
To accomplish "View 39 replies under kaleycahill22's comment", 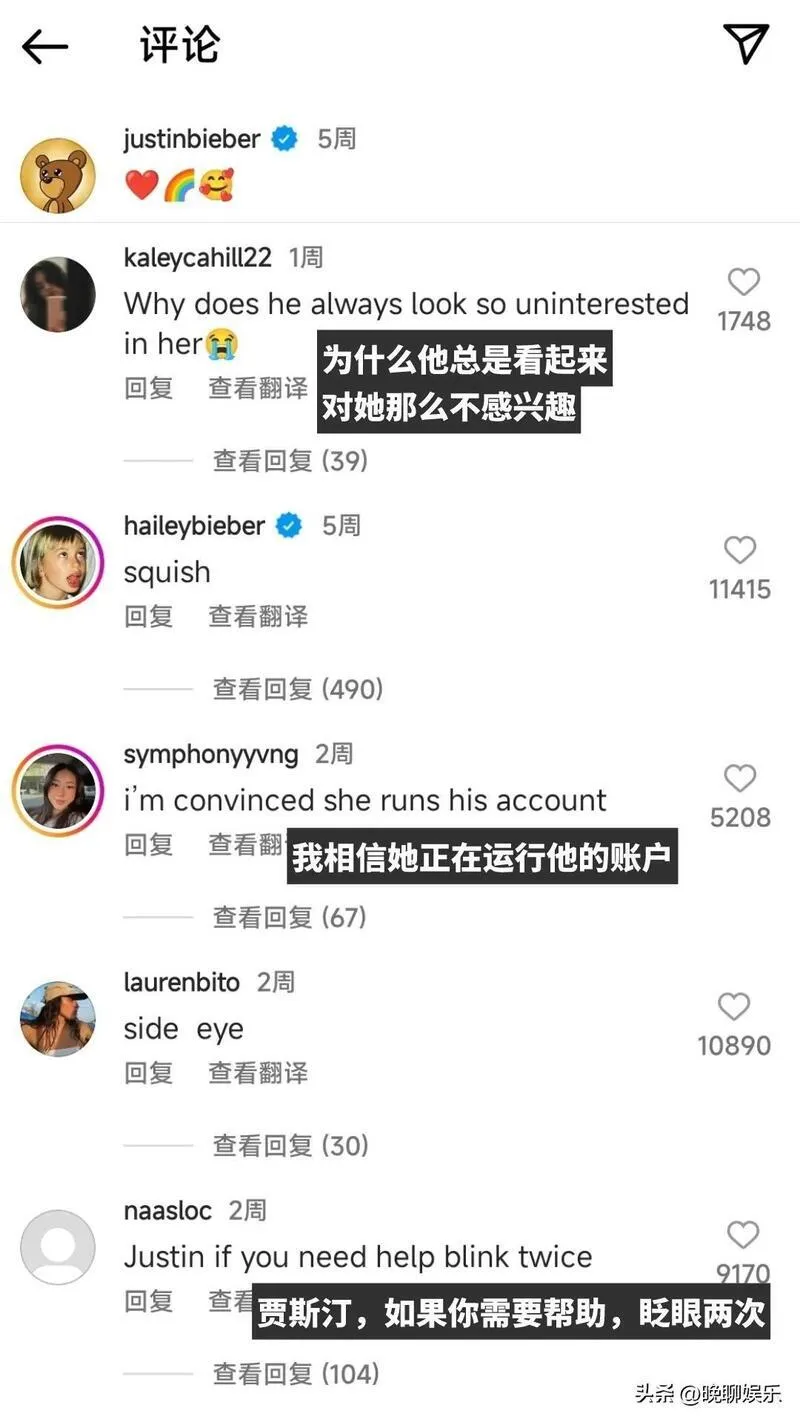I will [x=290, y=461].
